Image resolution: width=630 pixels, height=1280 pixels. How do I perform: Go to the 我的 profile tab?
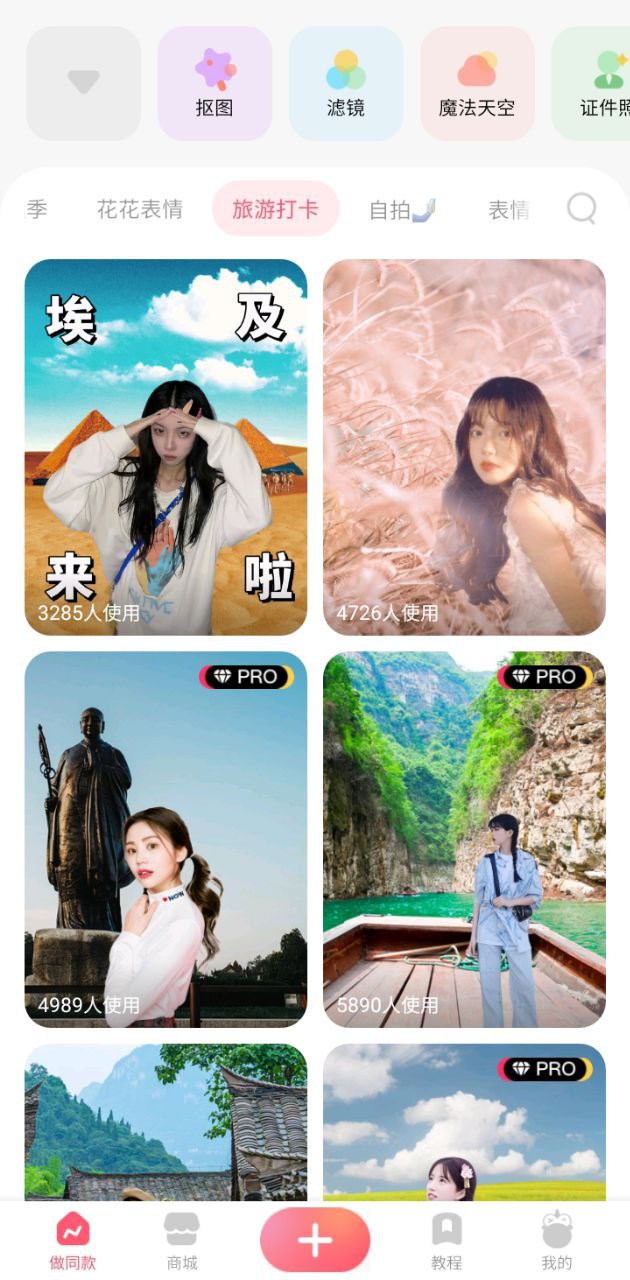(556, 1241)
